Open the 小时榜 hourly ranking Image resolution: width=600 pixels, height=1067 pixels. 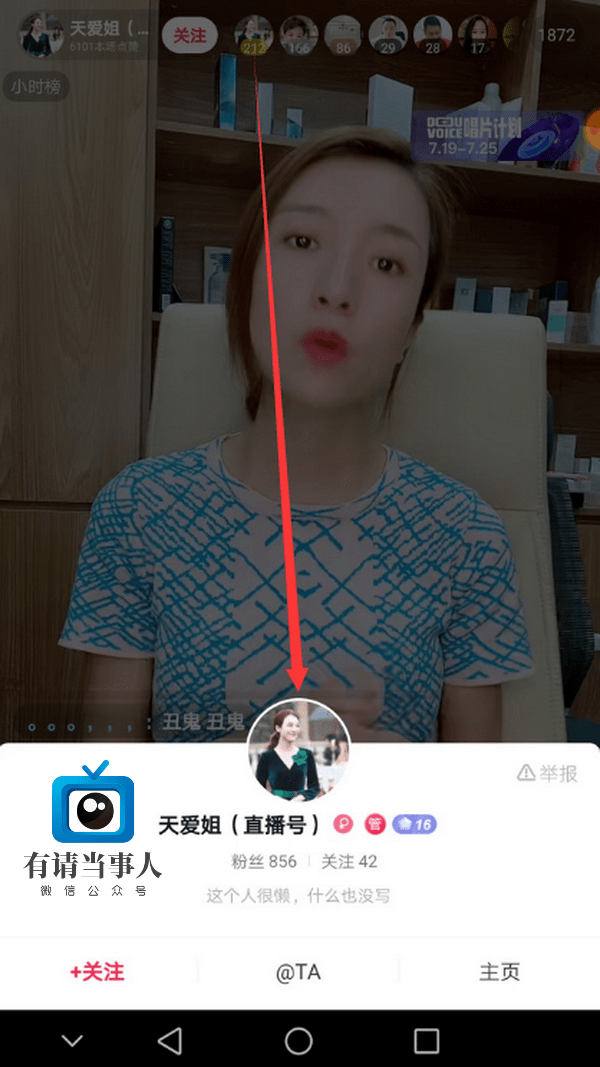tap(35, 87)
